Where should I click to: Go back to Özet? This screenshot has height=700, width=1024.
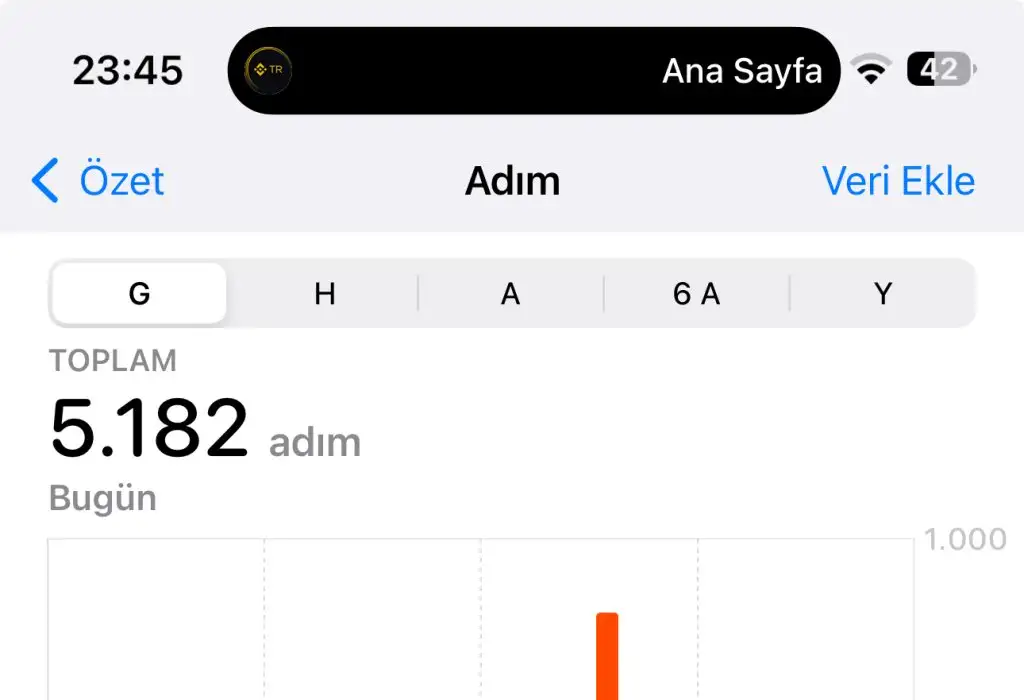coord(98,182)
